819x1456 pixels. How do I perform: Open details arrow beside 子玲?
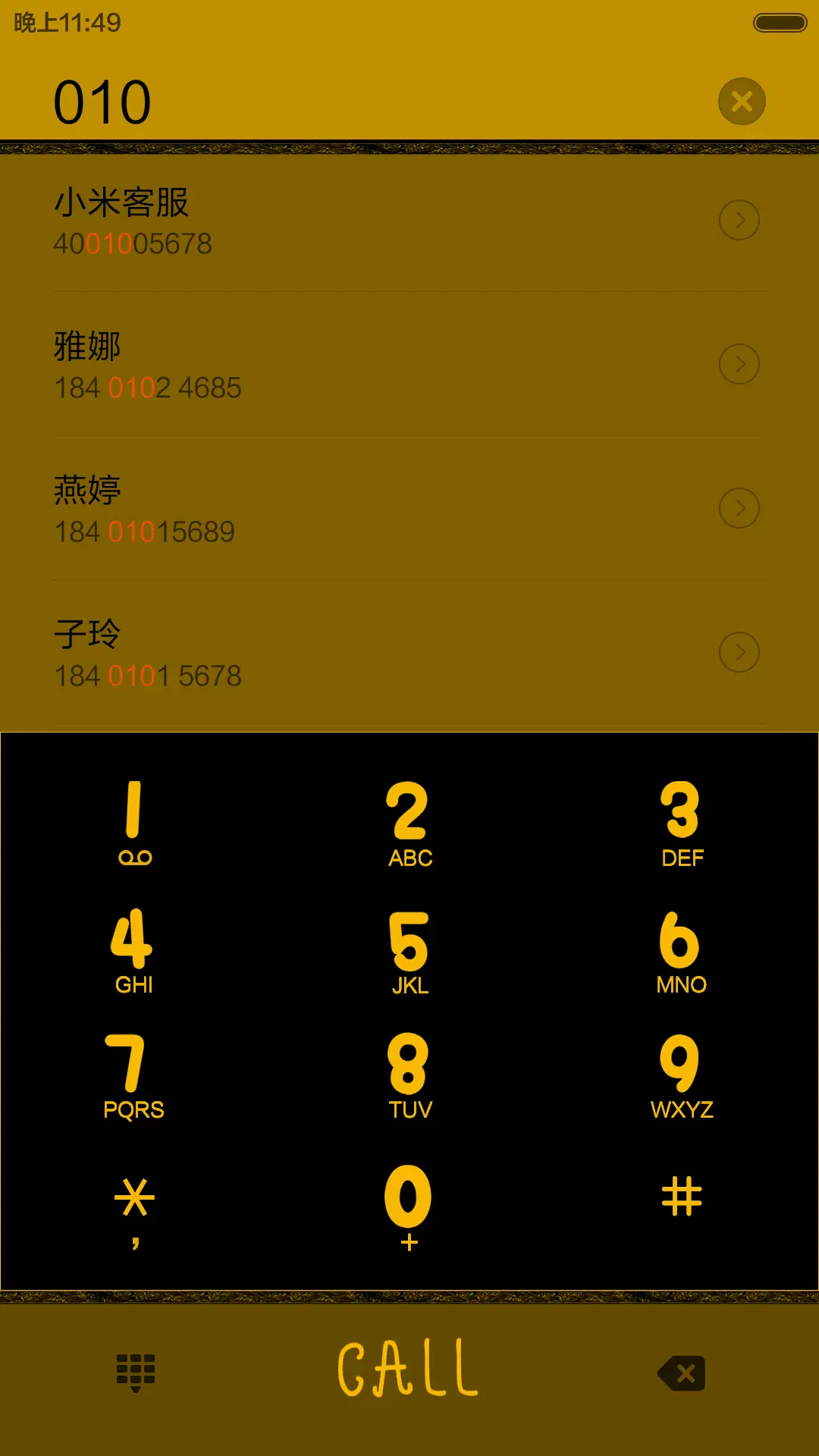[739, 651]
